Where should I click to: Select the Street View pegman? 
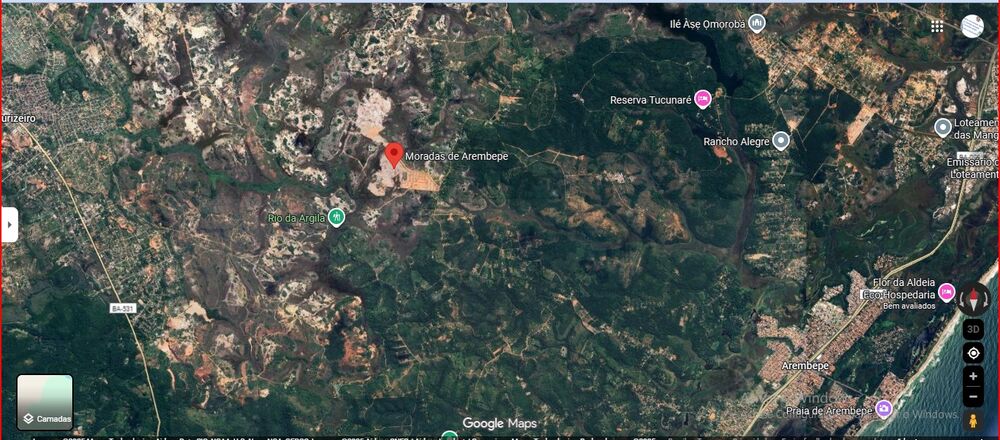[973, 419]
